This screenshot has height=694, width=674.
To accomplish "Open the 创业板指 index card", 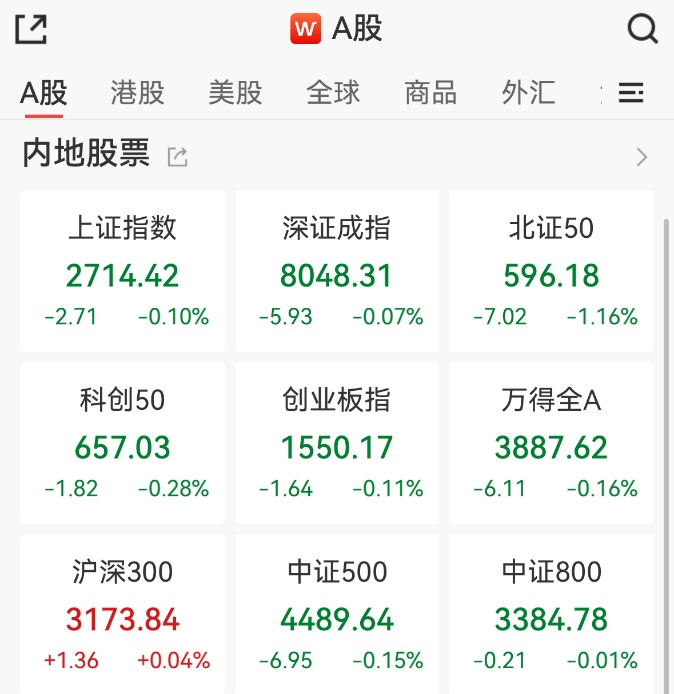I will (337, 443).
